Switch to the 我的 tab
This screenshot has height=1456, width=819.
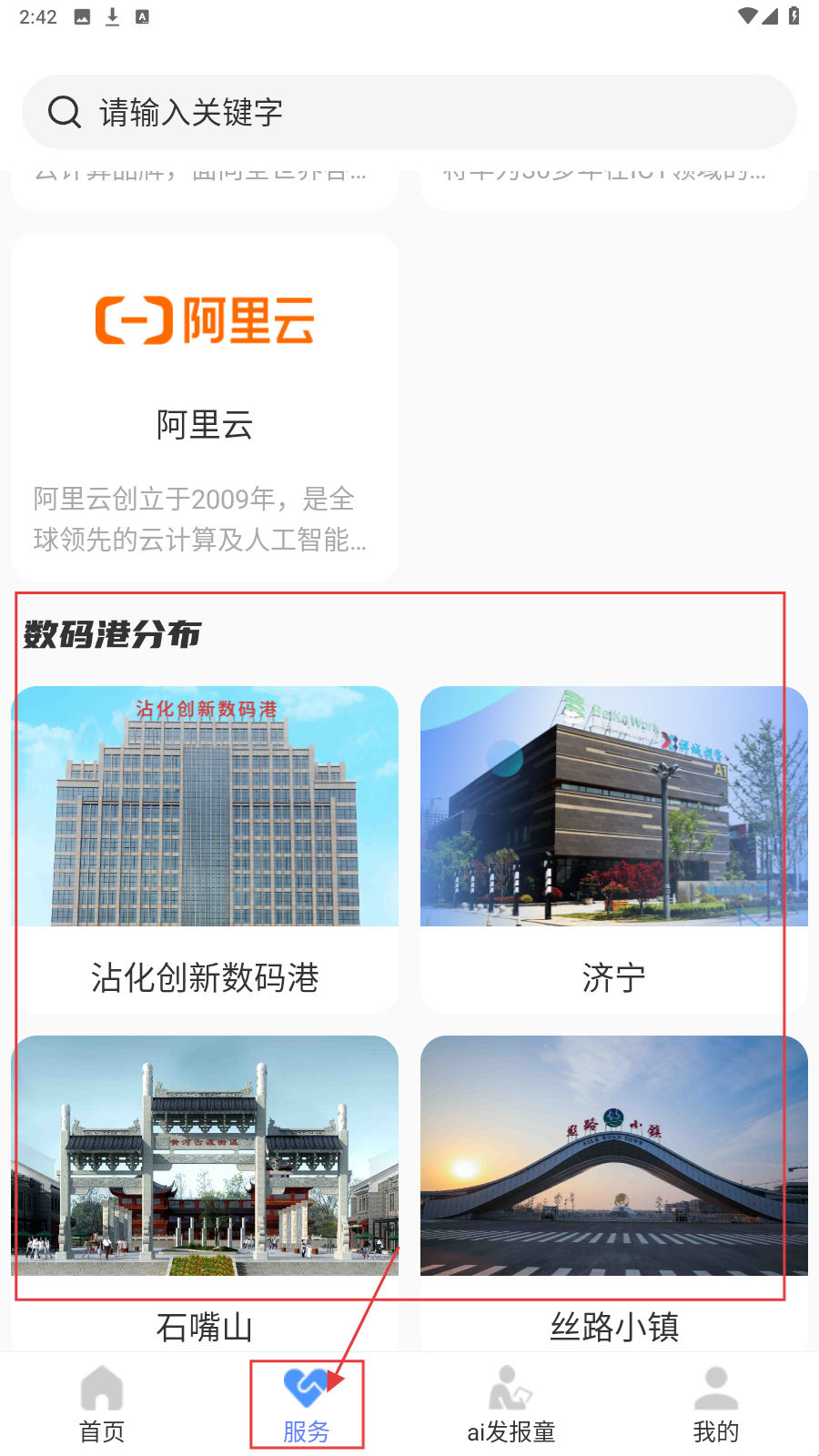coord(716,1405)
